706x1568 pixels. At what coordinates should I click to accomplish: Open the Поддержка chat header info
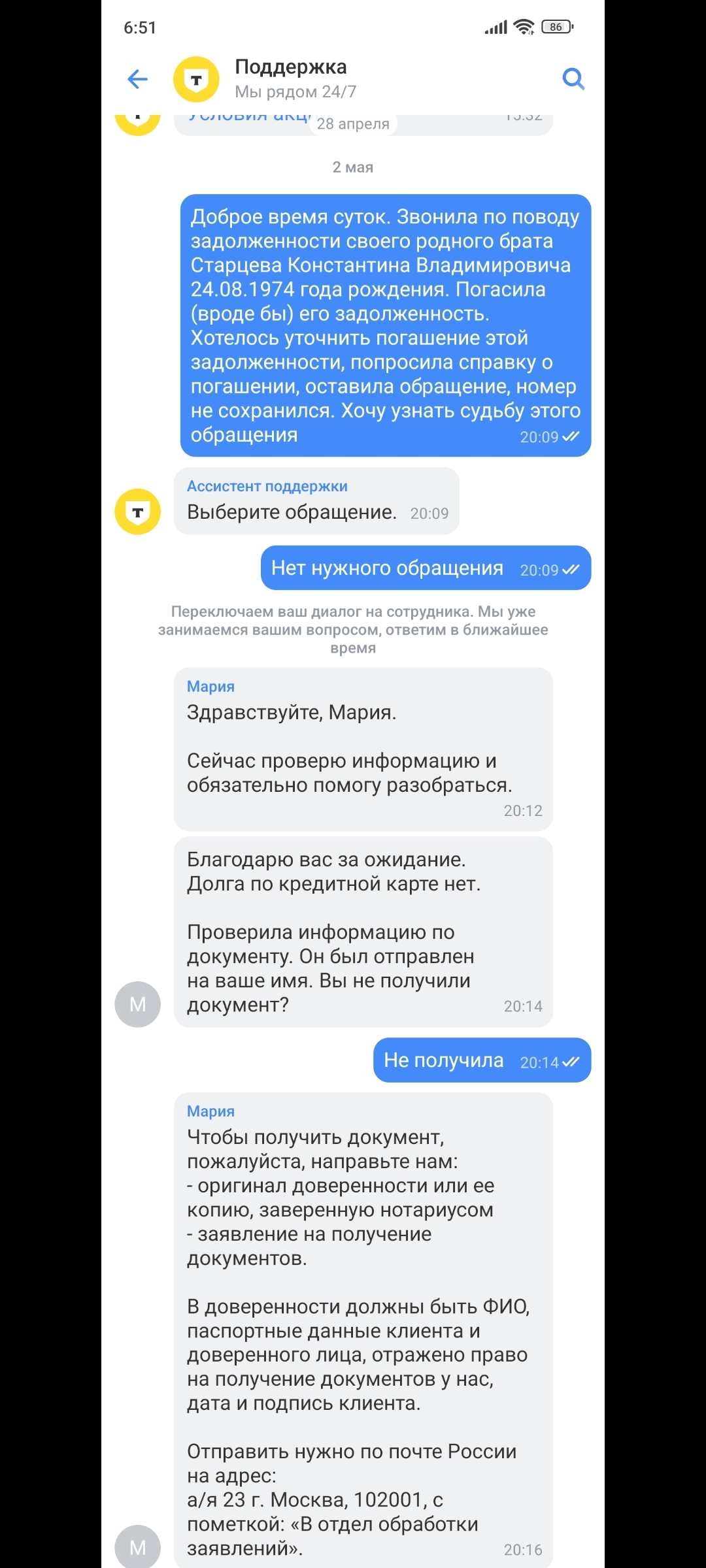click(291, 78)
